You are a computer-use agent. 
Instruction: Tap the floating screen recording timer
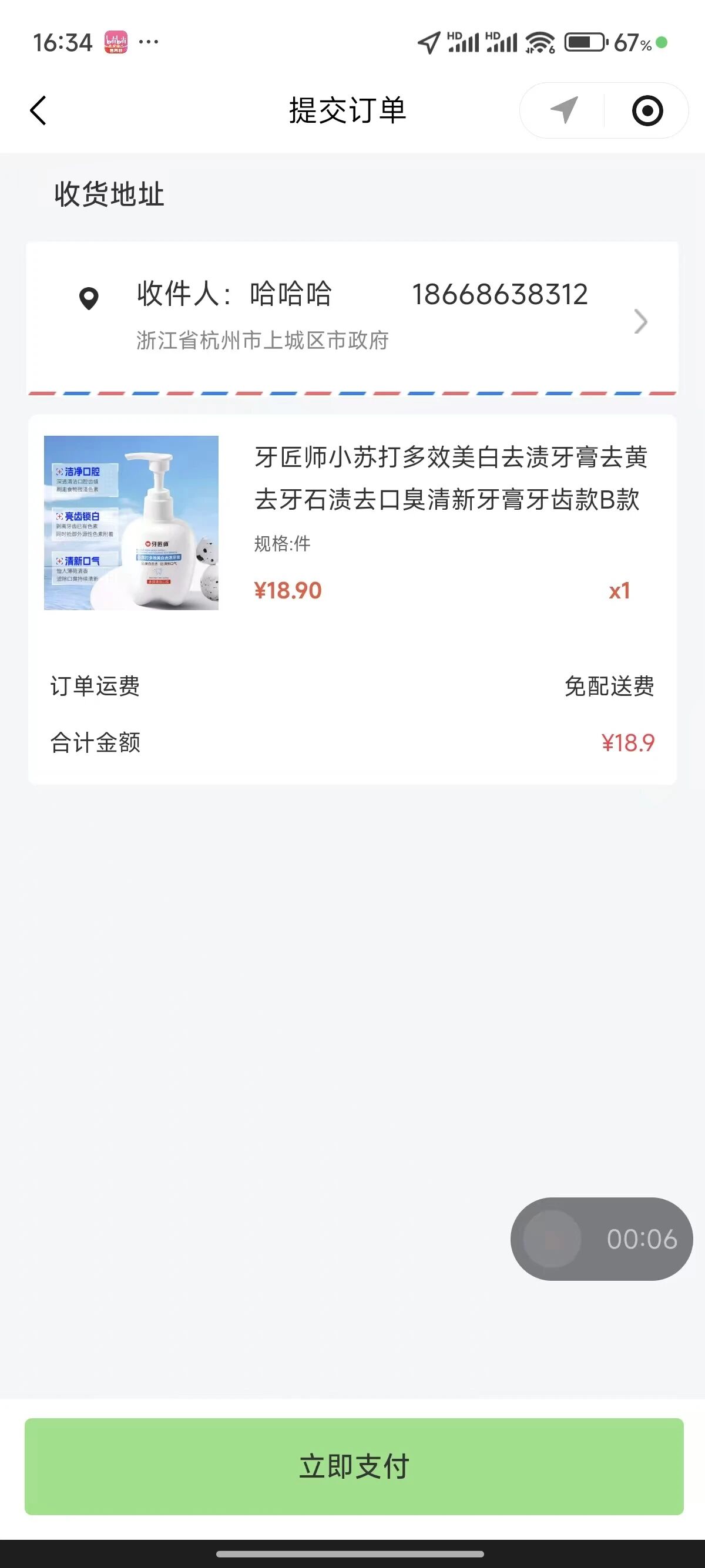pos(601,1239)
